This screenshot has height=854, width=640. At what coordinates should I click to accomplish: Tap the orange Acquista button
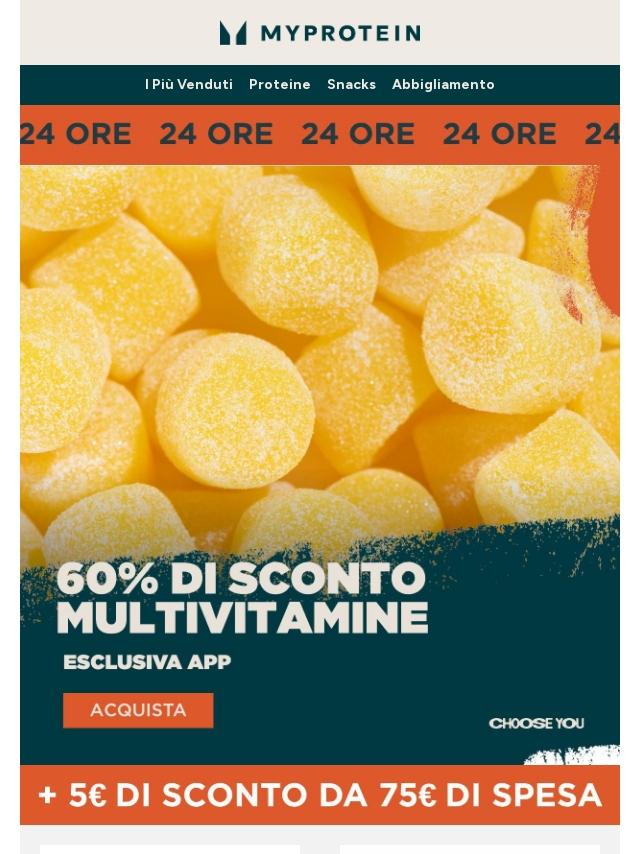pos(138,710)
